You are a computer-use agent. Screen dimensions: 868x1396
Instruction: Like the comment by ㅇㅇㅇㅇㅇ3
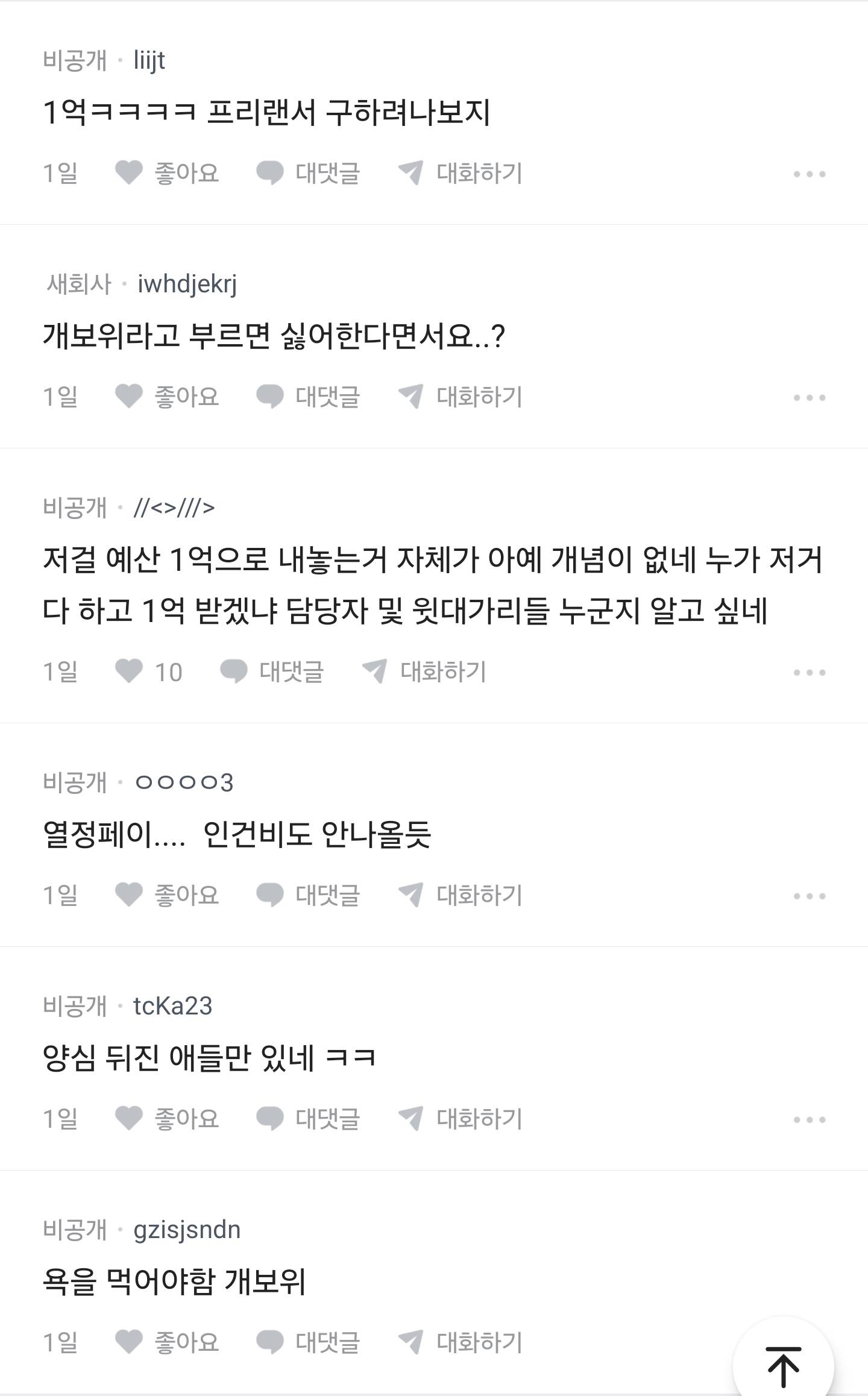pyautogui.click(x=166, y=896)
